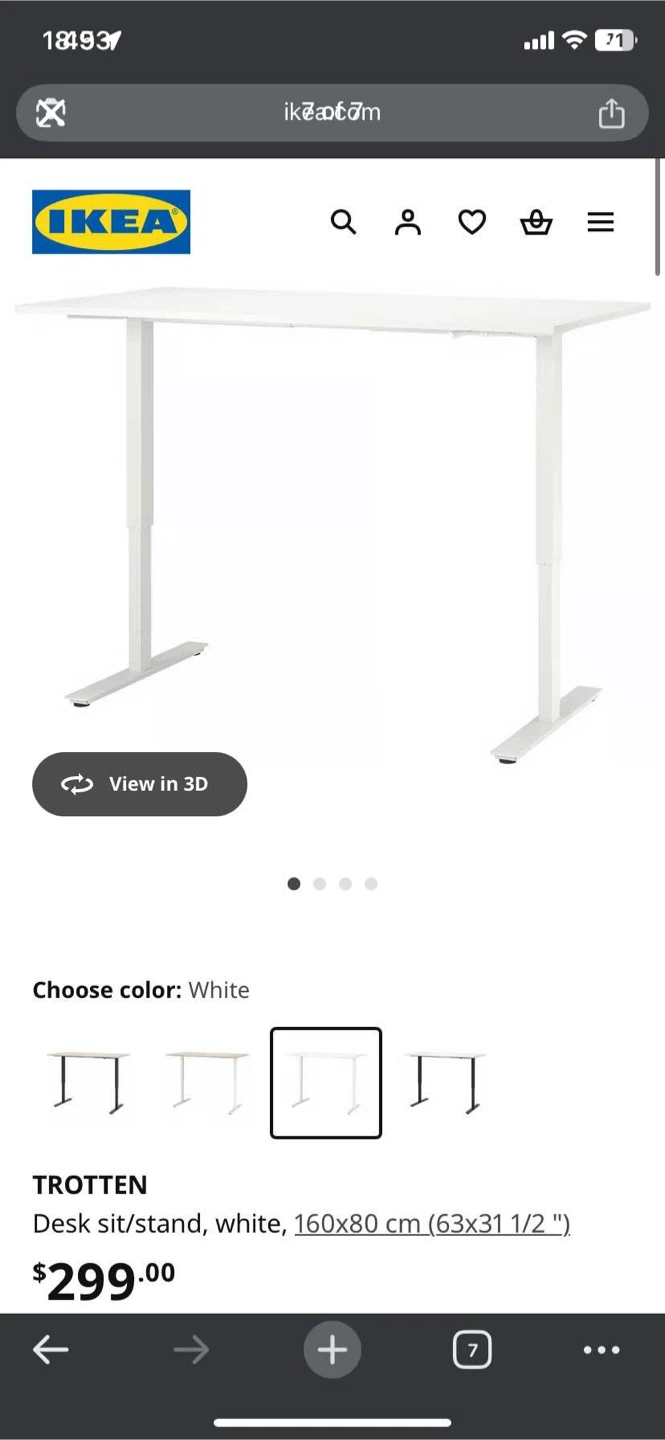Select the black-brown desk color with black legs
665x1440 pixels.
coord(89,1082)
